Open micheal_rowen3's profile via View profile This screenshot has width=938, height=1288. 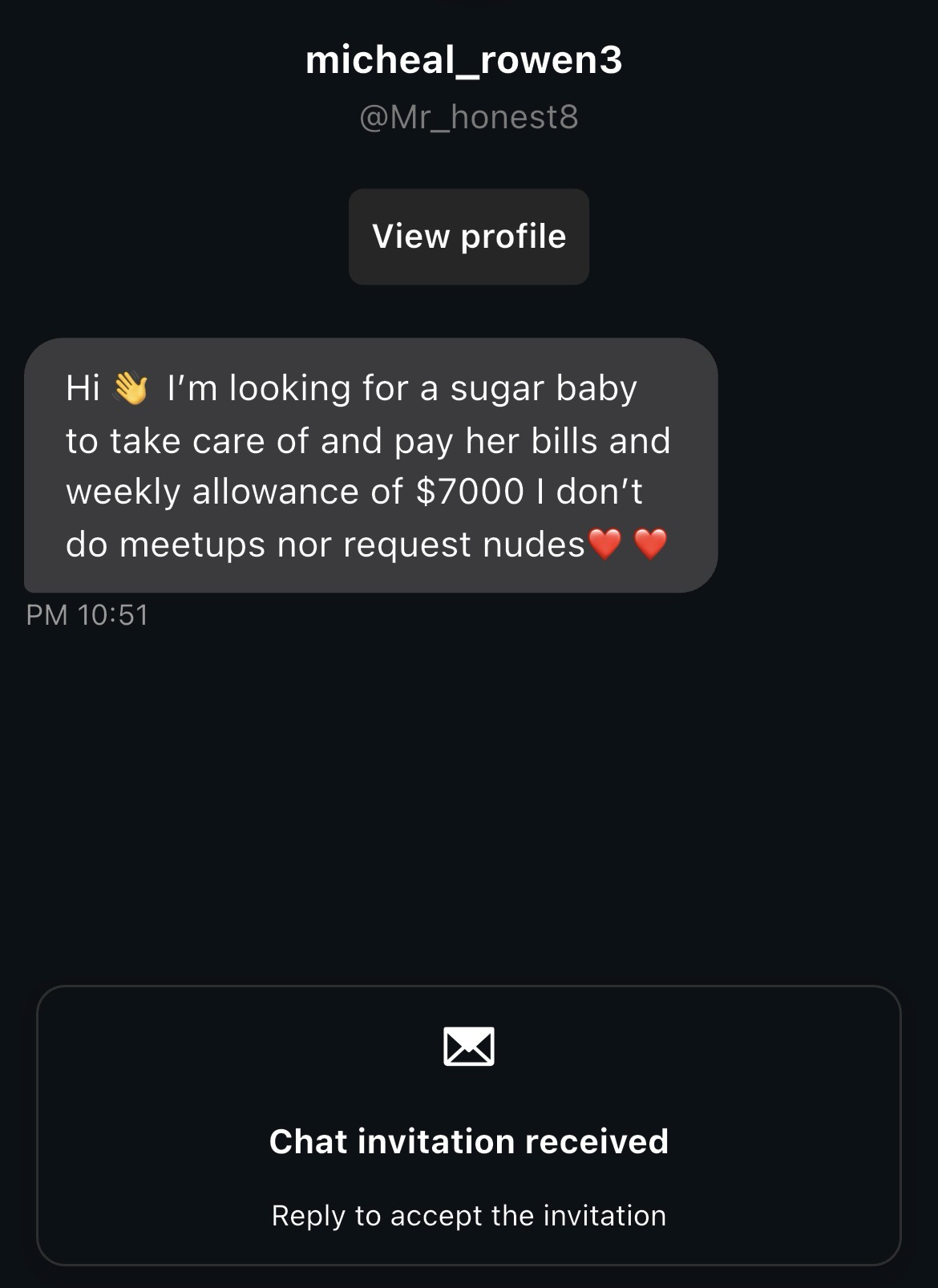[469, 237]
